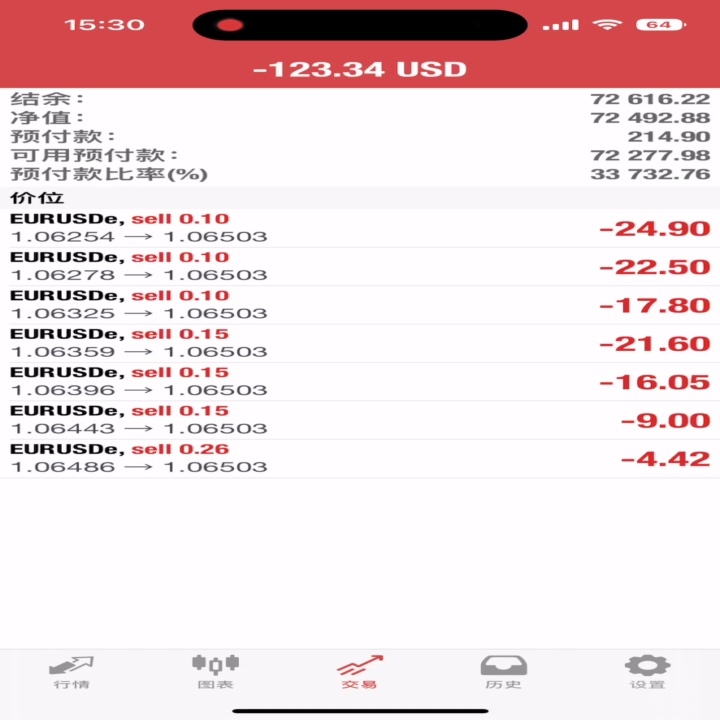
Task: Go to the 历史 history tab
Action: tap(504, 672)
